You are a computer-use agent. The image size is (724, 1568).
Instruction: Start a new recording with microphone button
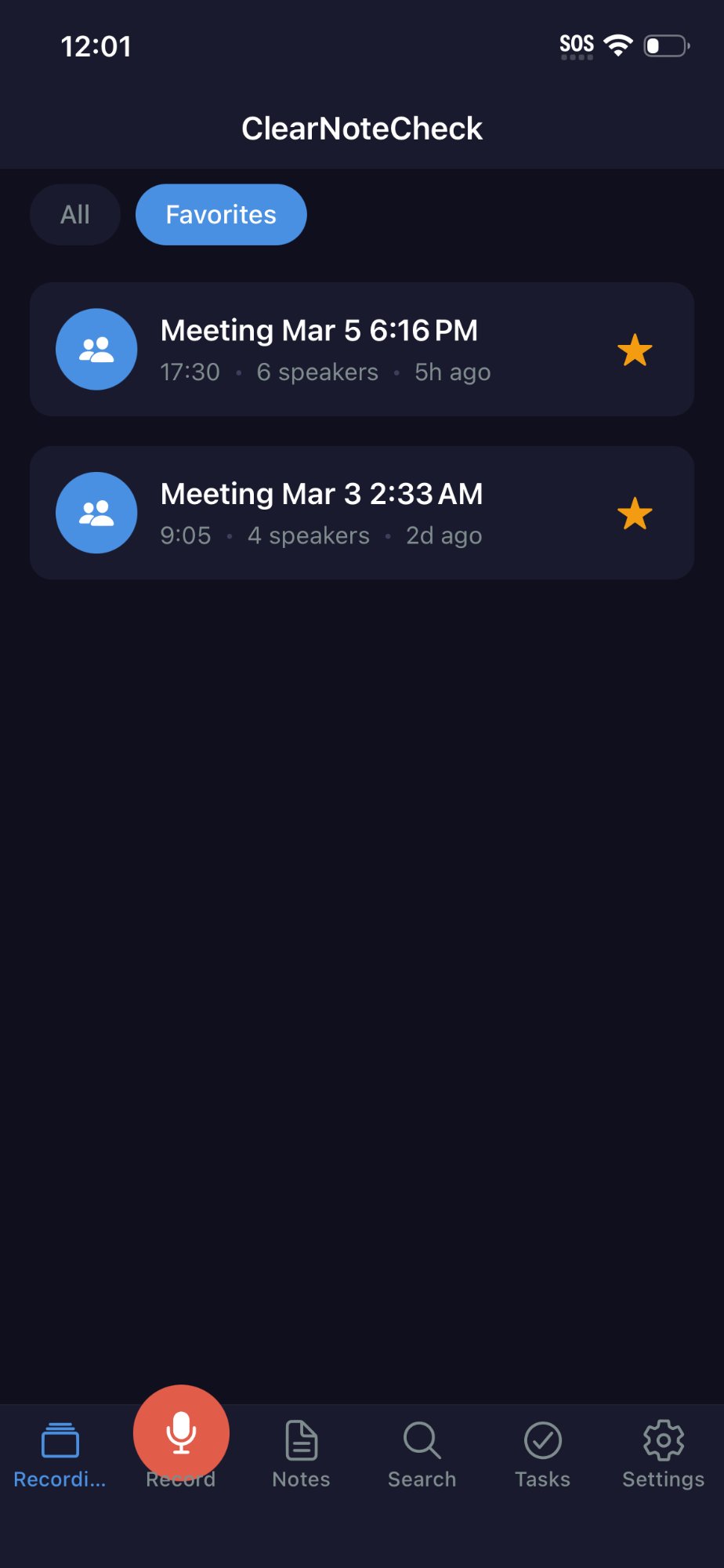click(181, 1433)
